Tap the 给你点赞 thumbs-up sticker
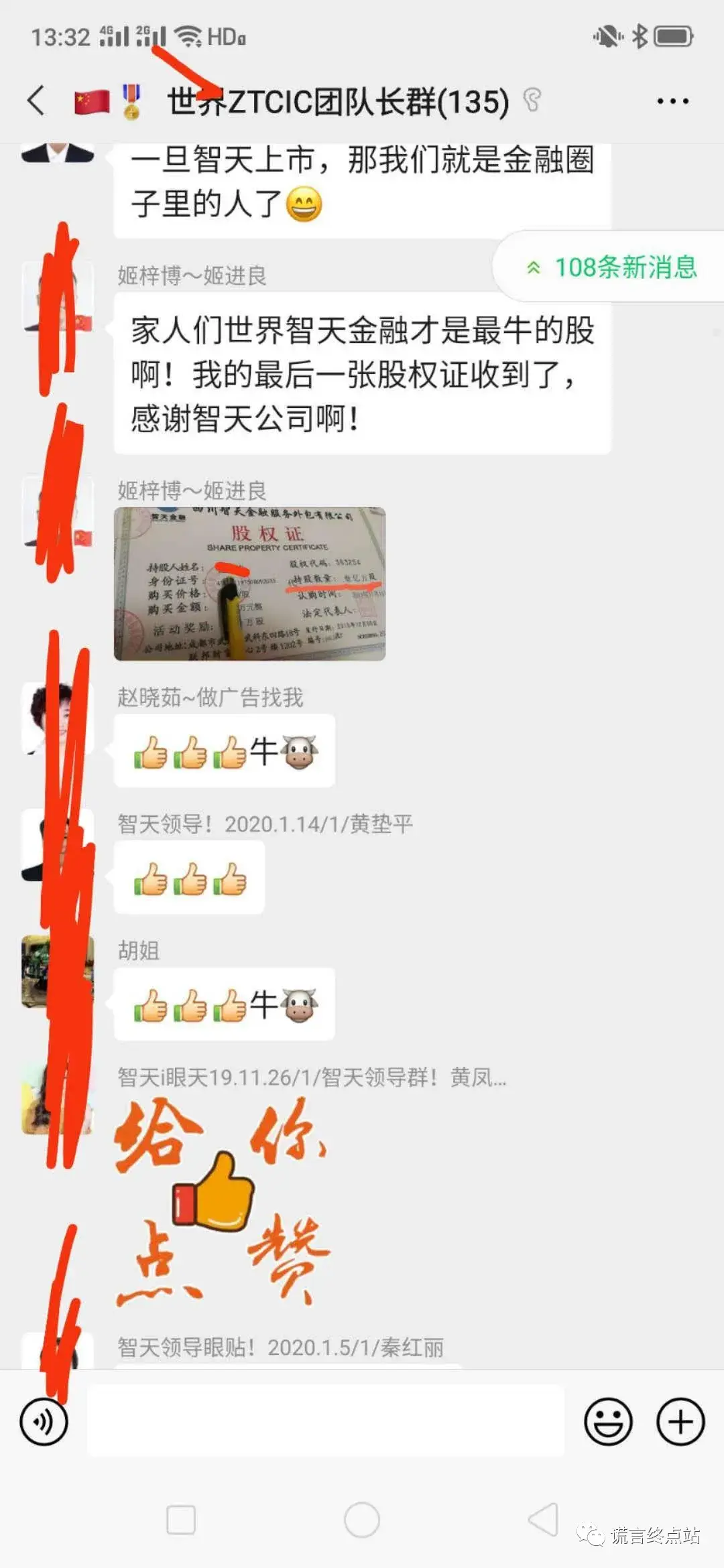 tap(221, 1199)
